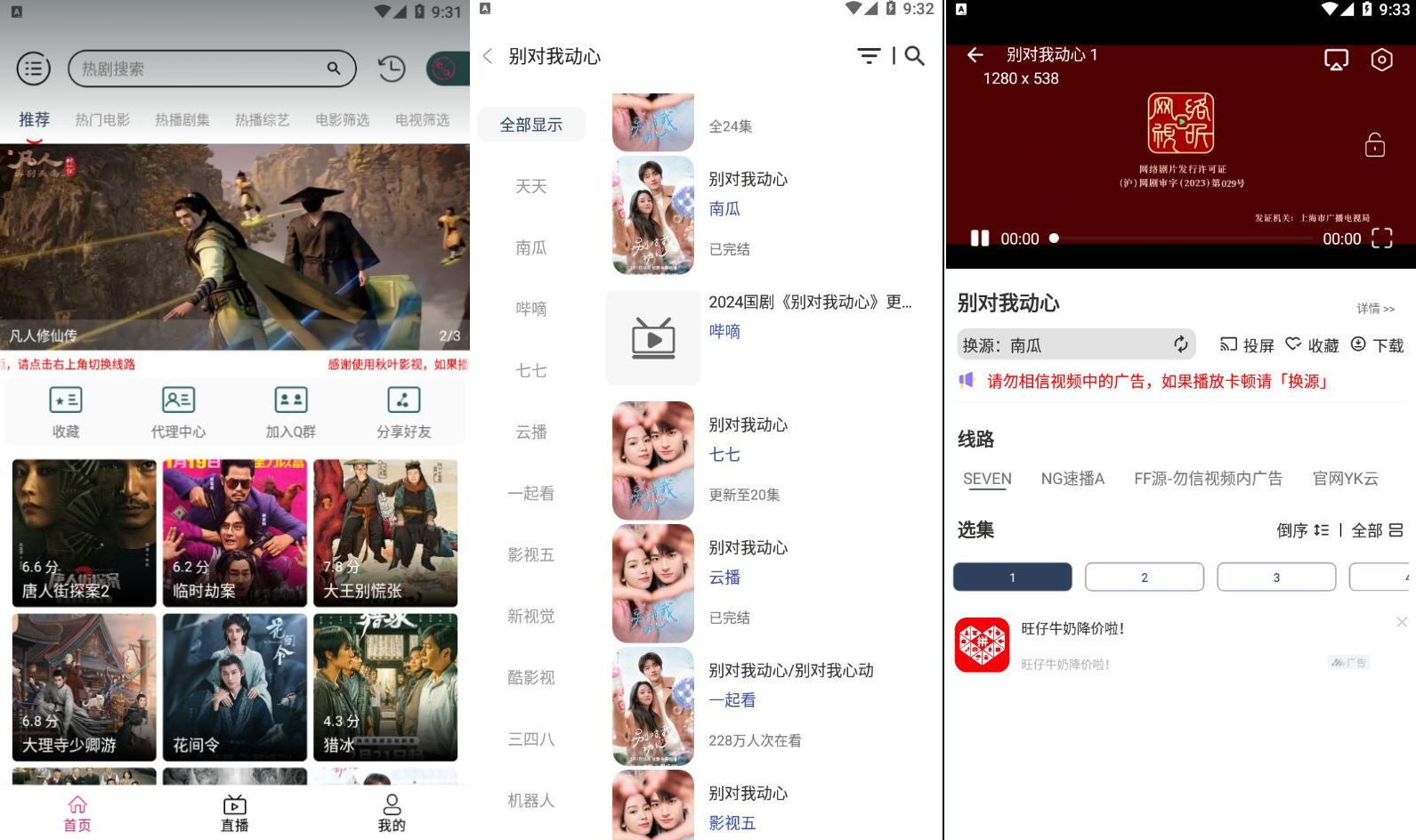Lock the player screen controls
Viewport: 1416px width, 840px height.
click(x=1375, y=145)
